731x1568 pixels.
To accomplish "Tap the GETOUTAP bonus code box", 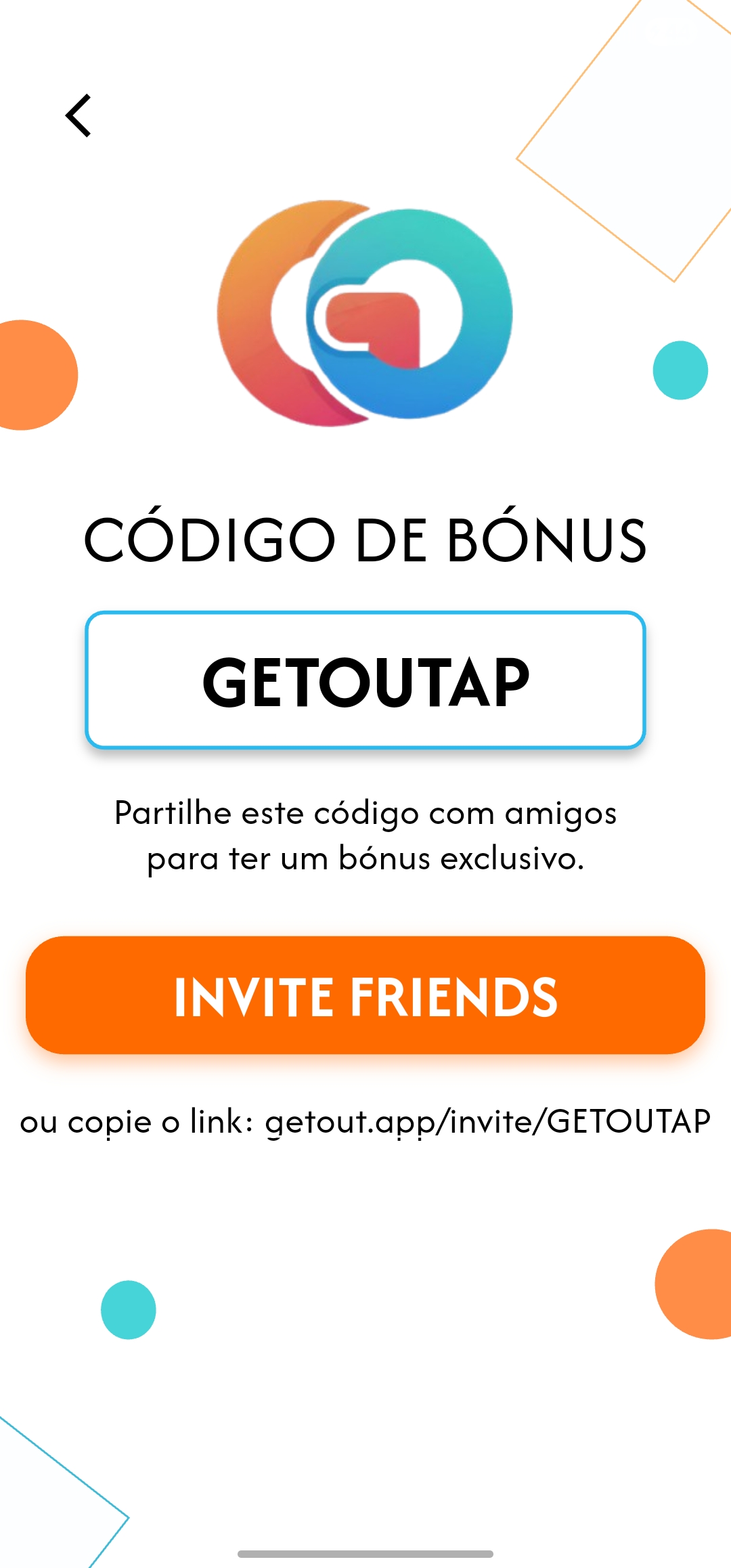I will pos(365,680).
